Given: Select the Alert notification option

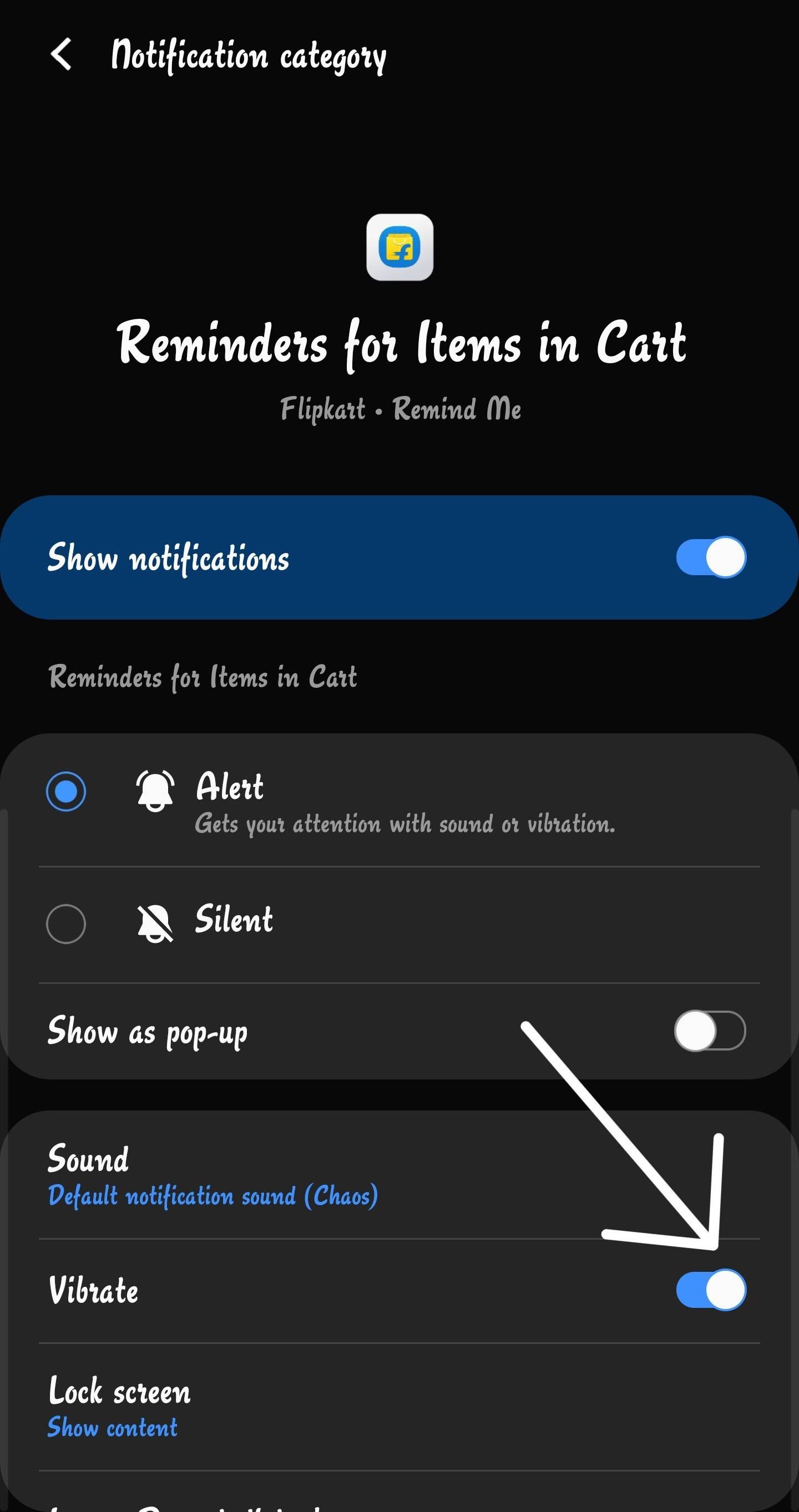Looking at the screenshot, I should coord(66,791).
